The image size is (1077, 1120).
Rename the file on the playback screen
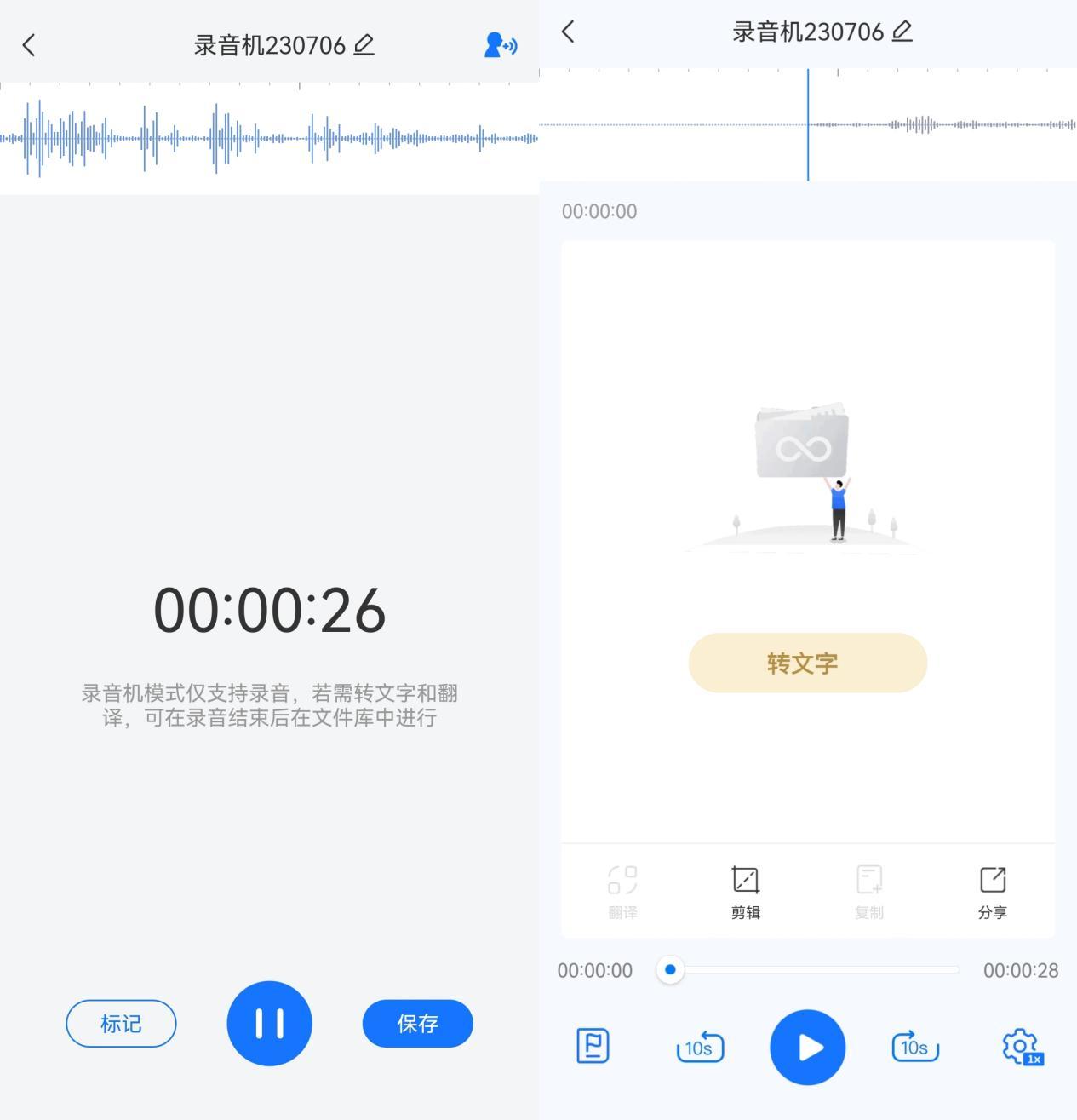coord(902,32)
